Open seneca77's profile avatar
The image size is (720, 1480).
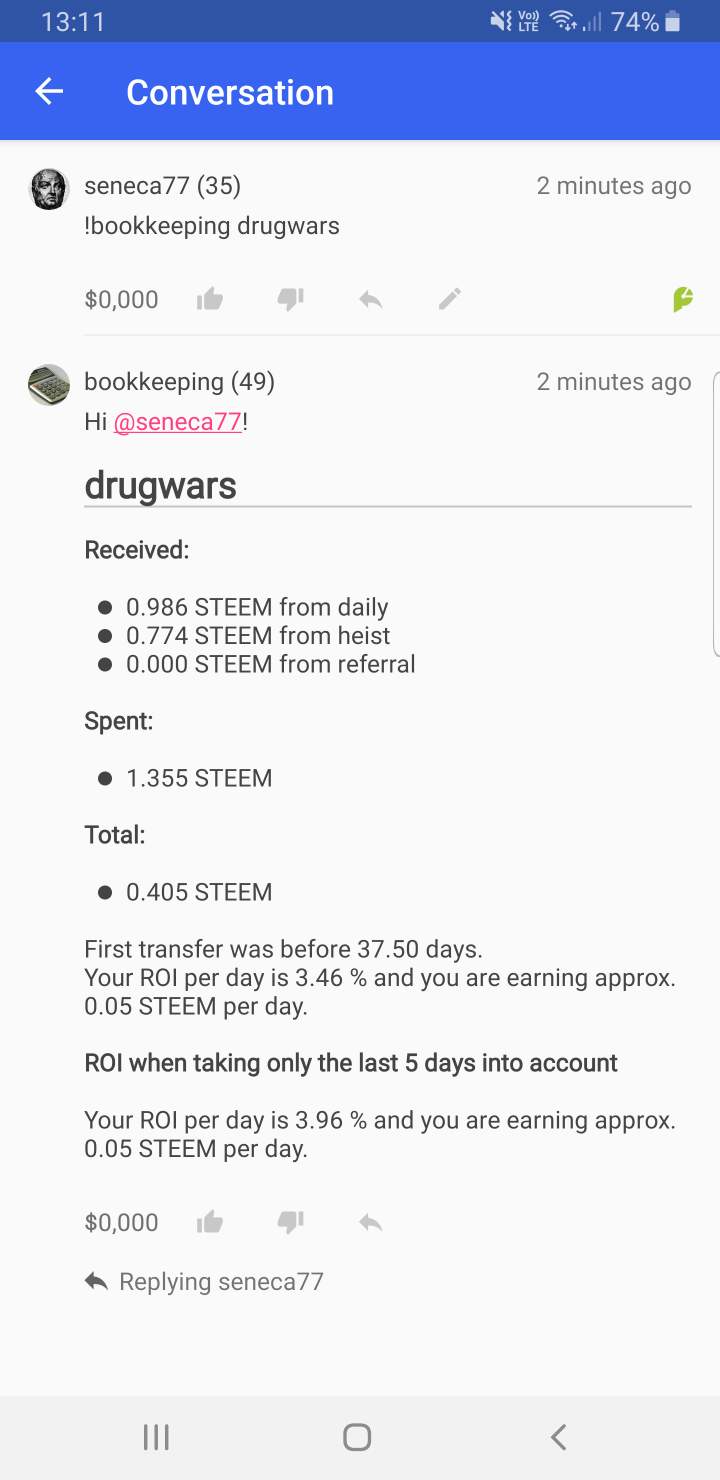click(49, 189)
